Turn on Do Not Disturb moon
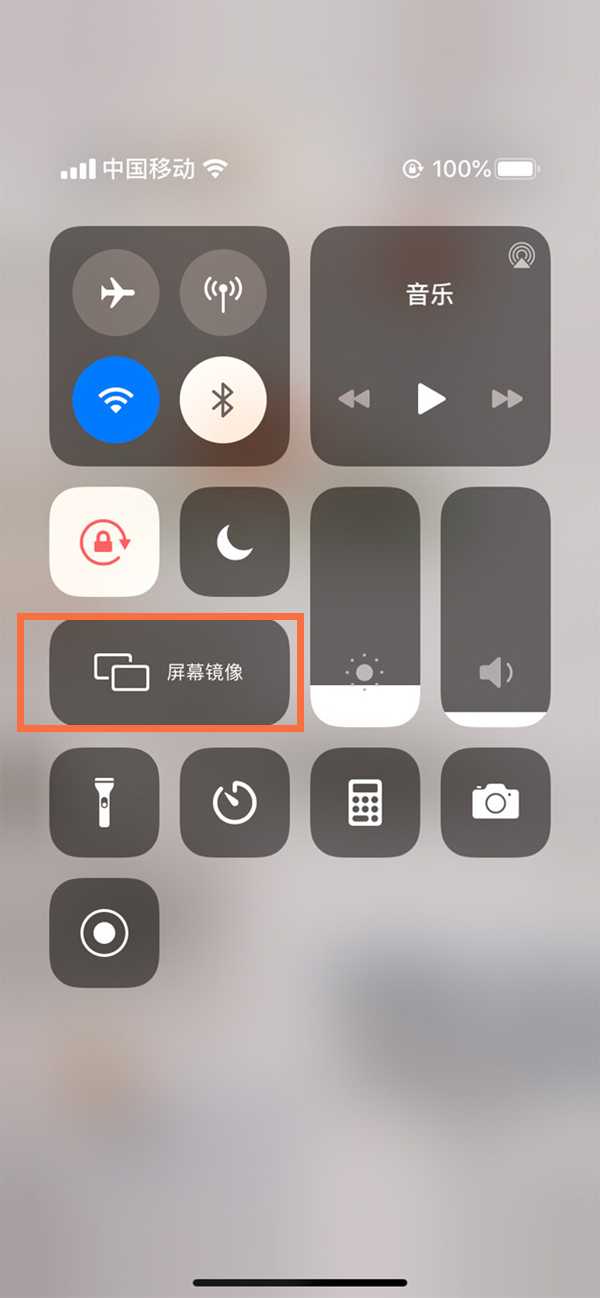 [234, 542]
